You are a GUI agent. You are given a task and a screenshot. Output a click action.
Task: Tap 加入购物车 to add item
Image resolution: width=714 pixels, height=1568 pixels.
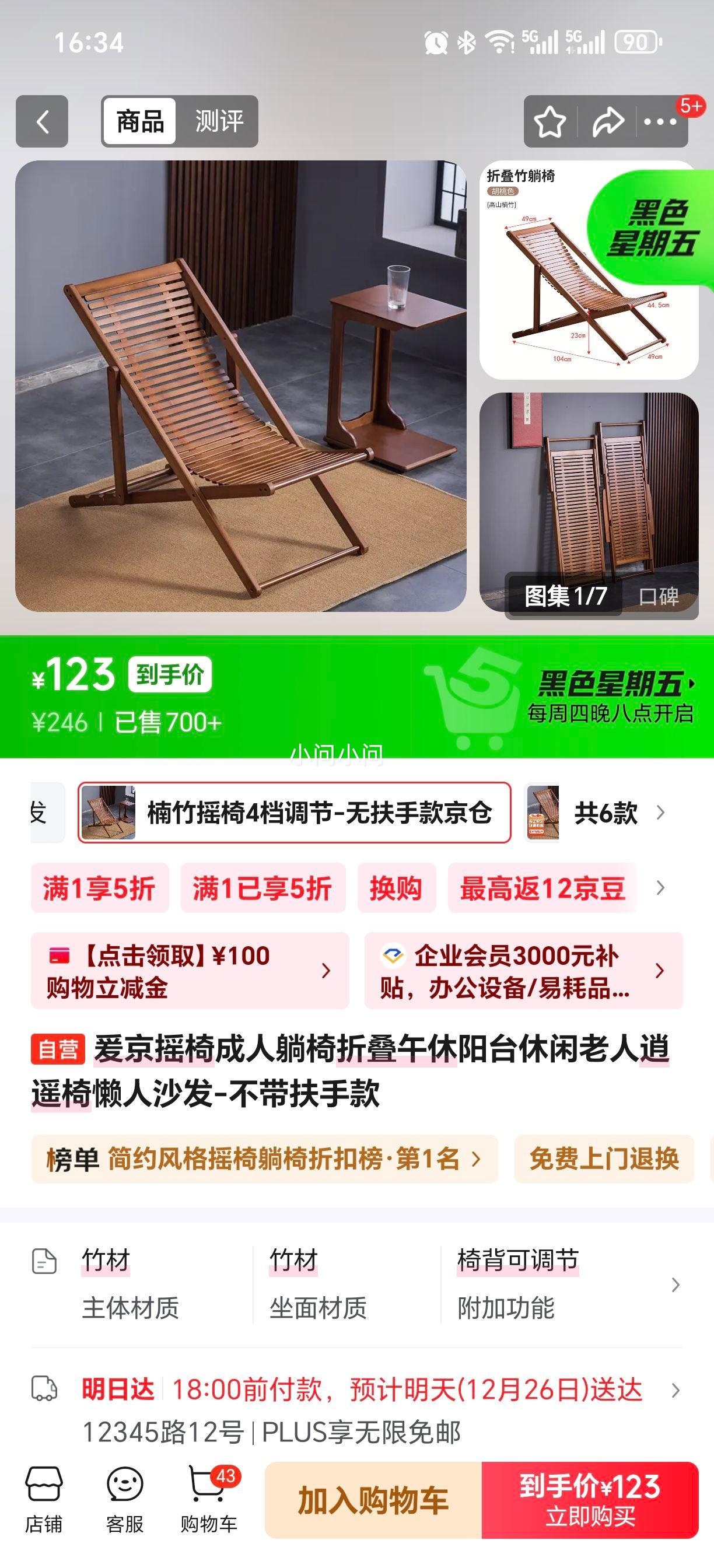pos(374,1497)
